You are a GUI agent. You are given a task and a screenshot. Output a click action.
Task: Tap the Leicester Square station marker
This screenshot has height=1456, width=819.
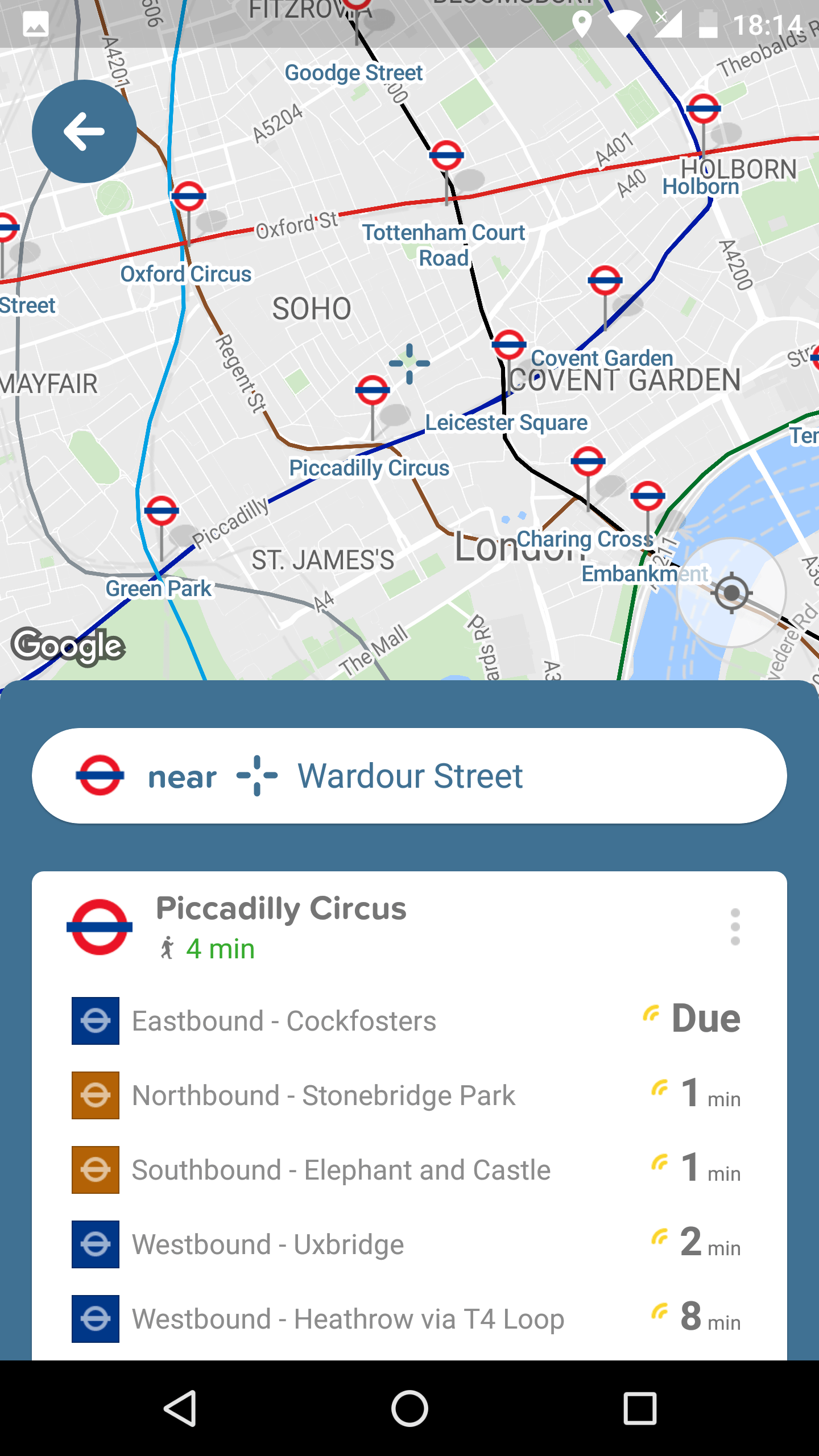click(x=508, y=344)
